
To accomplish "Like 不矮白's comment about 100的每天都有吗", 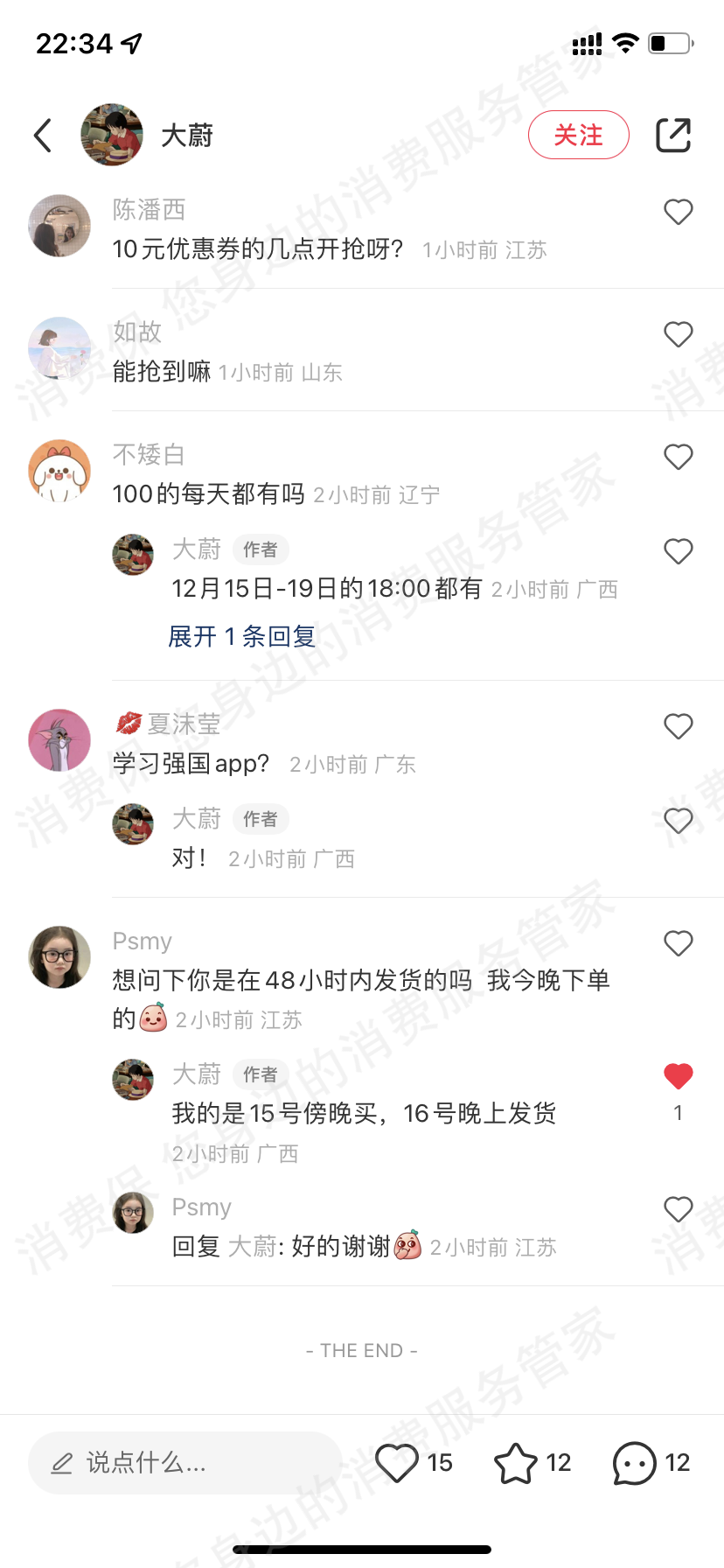I will [678, 457].
